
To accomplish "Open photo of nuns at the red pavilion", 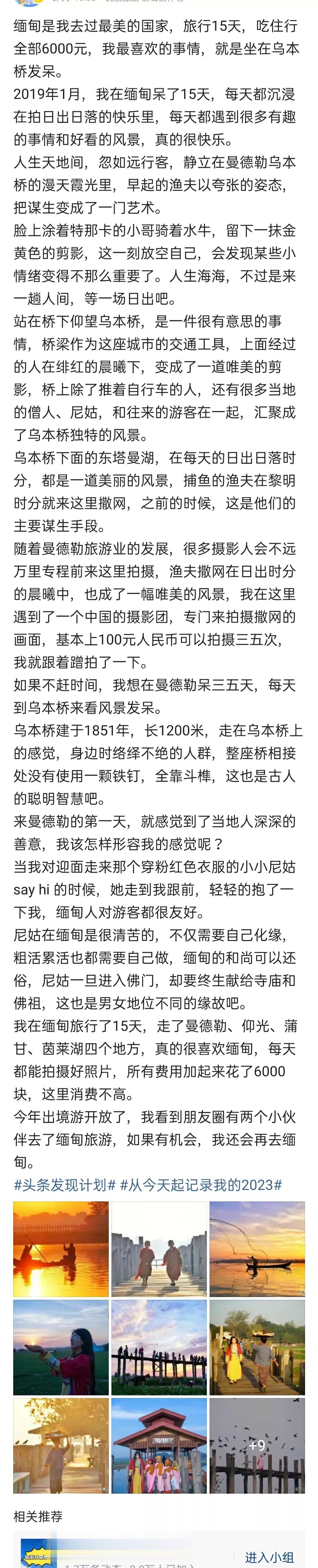I will [159, 1445].
